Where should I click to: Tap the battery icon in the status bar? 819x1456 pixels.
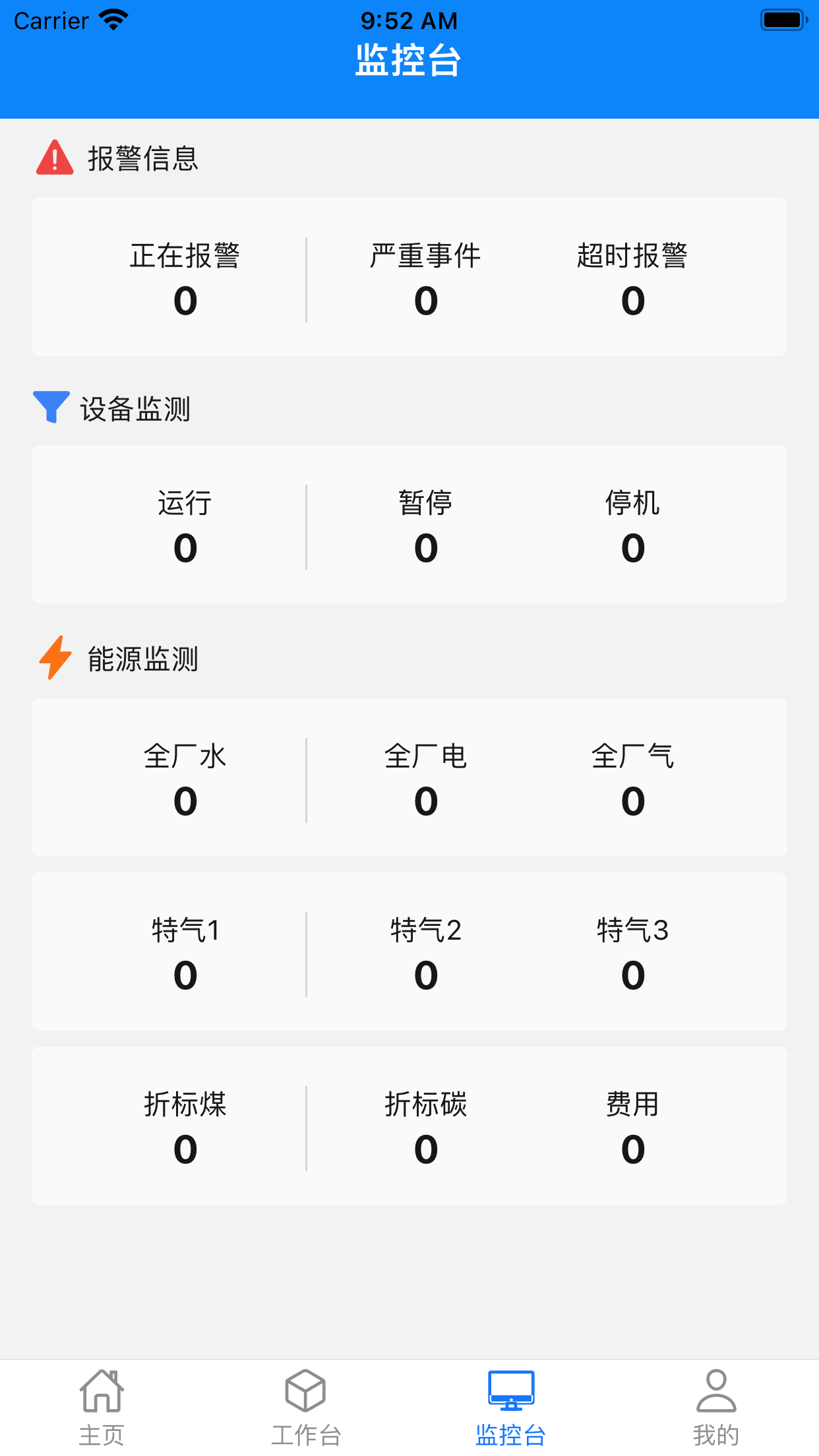point(782,19)
